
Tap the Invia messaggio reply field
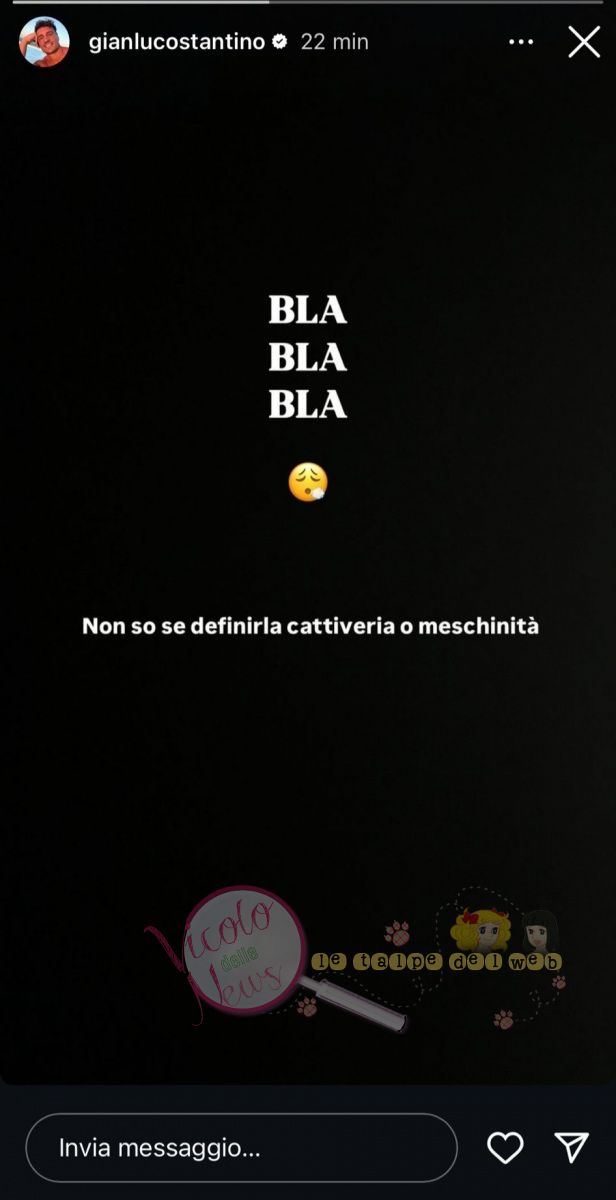240,1148
